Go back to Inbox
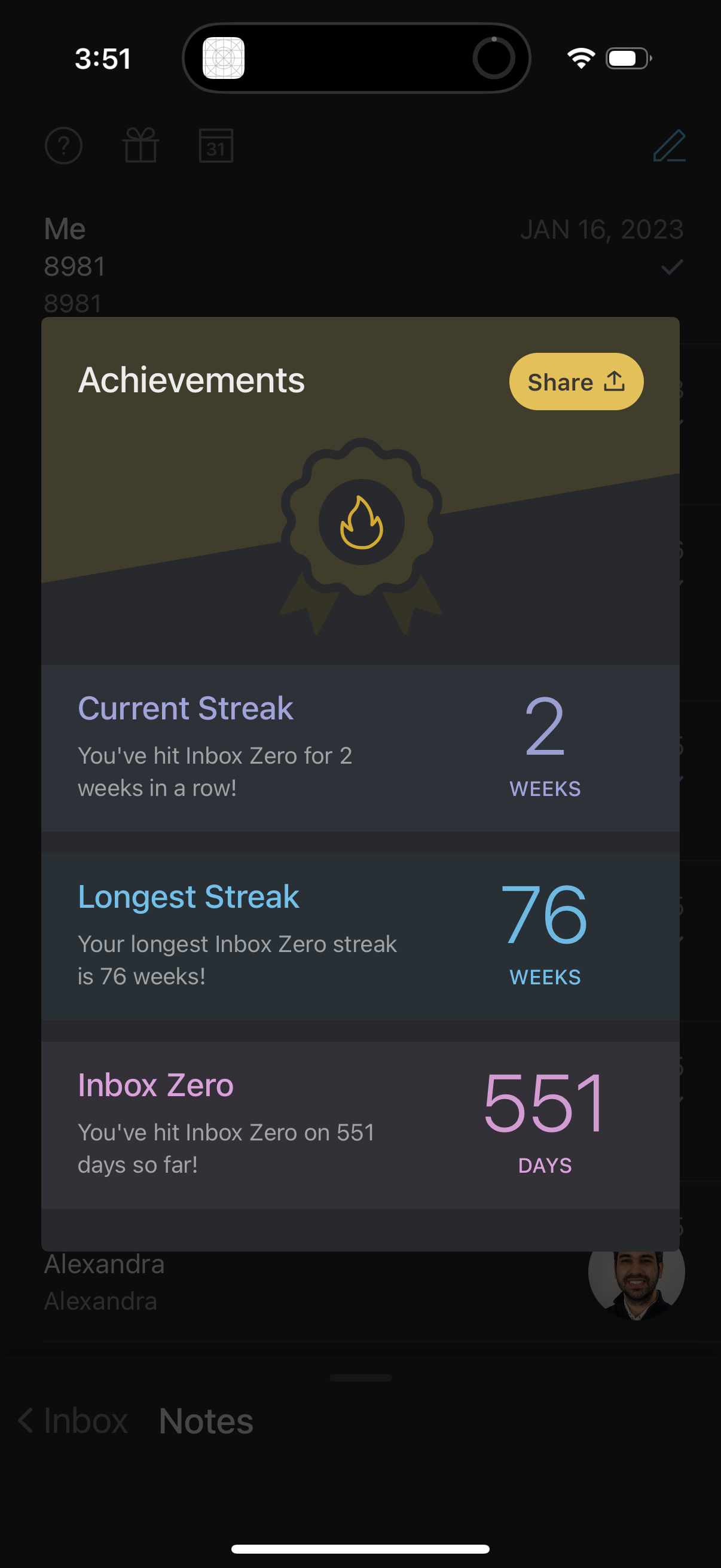This screenshot has width=721, height=1568. pyautogui.click(x=73, y=1421)
